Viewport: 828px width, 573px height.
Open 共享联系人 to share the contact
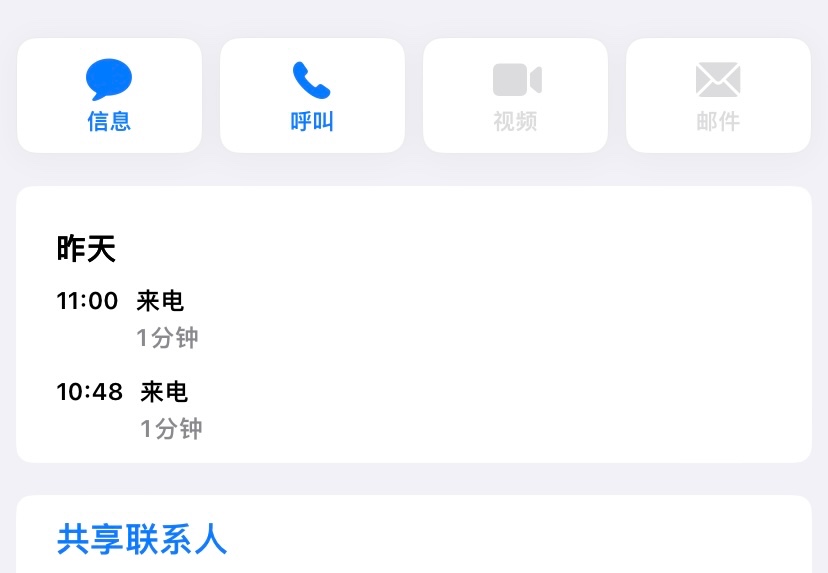tap(142, 539)
